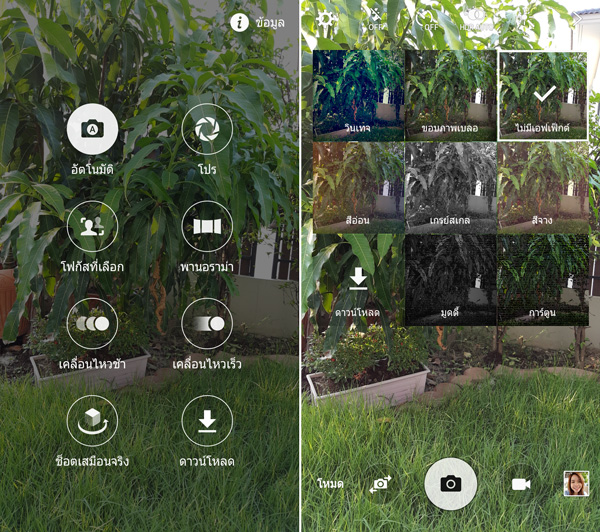Viewport: 600px width, 532px height.
Task: Tap ดาวน์โหลด in the modes grid
Action: pyautogui.click(x=207, y=422)
